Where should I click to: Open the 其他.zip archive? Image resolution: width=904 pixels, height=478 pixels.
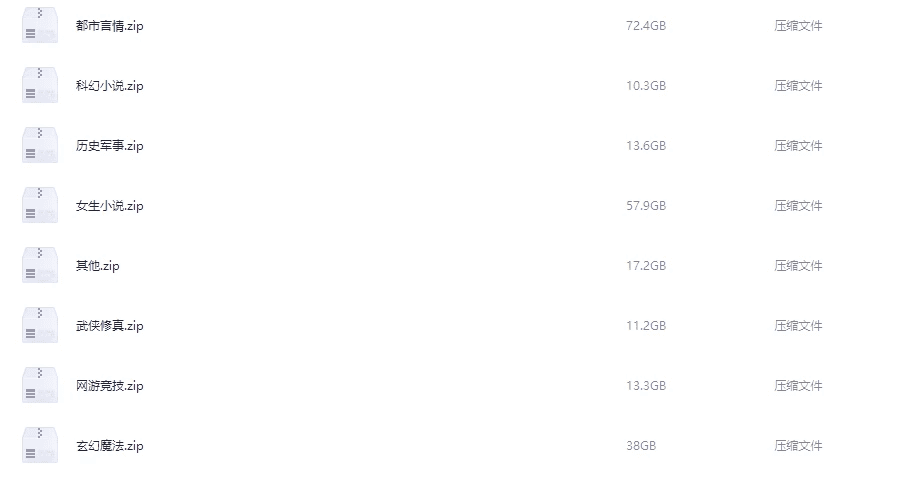[97, 266]
